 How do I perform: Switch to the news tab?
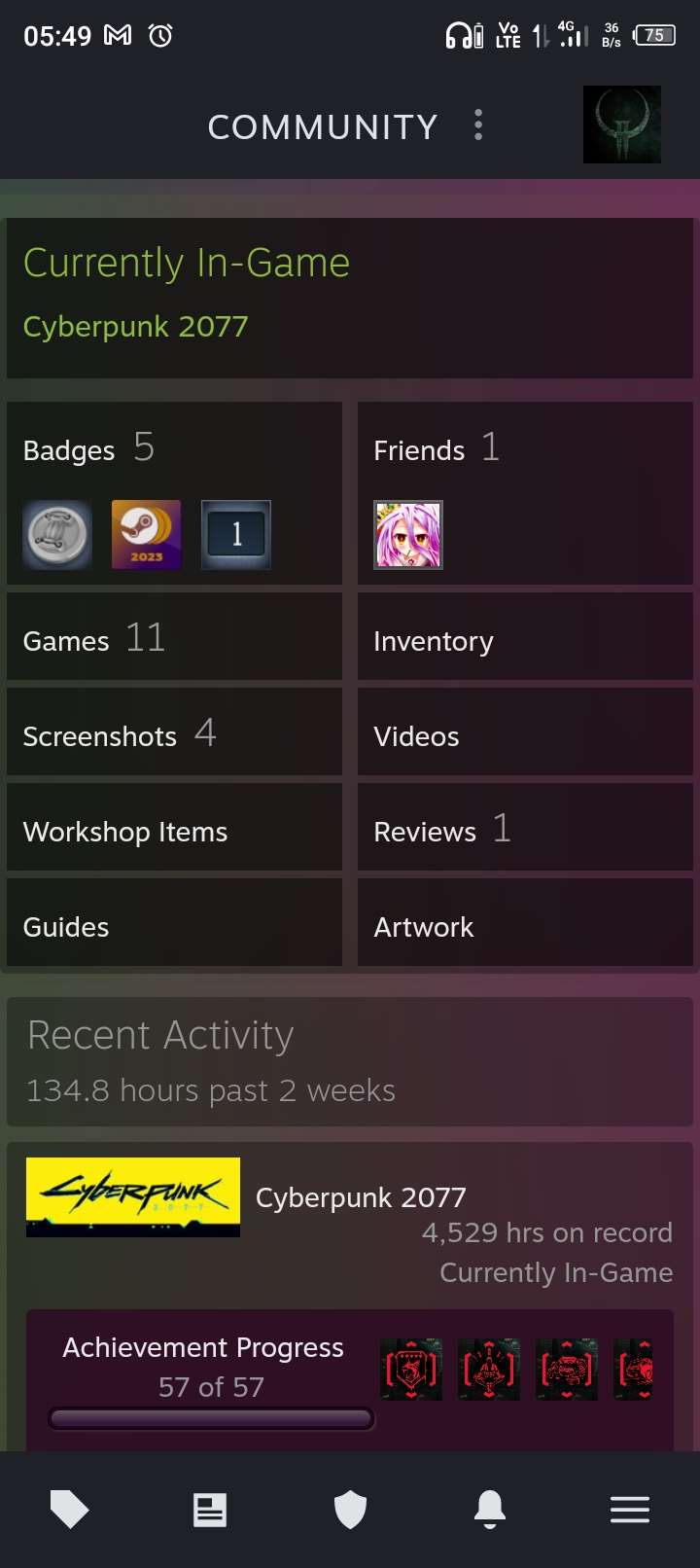pyautogui.click(x=210, y=1510)
